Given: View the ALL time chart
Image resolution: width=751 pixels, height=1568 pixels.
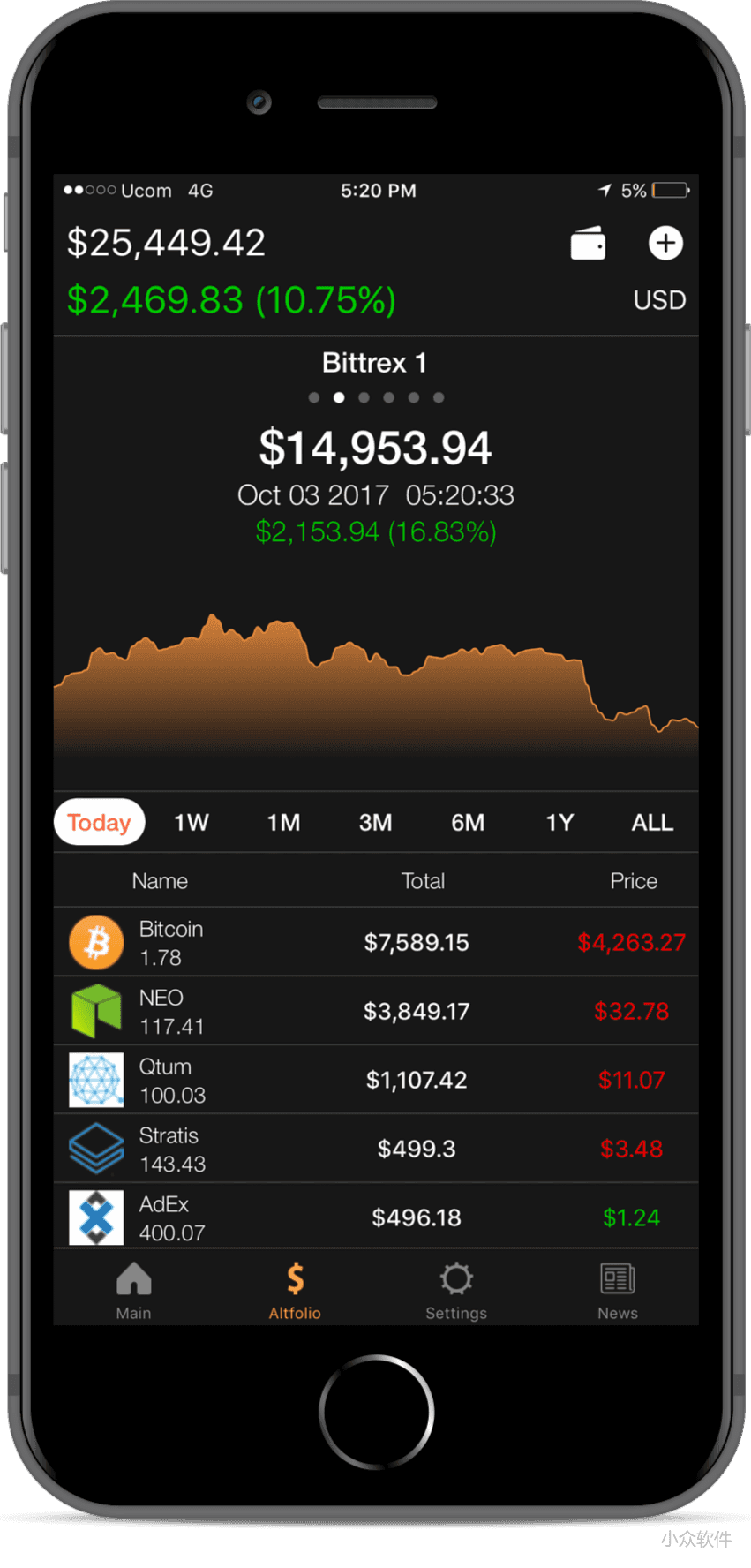Looking at the screenshot, I should click(652, 823).
